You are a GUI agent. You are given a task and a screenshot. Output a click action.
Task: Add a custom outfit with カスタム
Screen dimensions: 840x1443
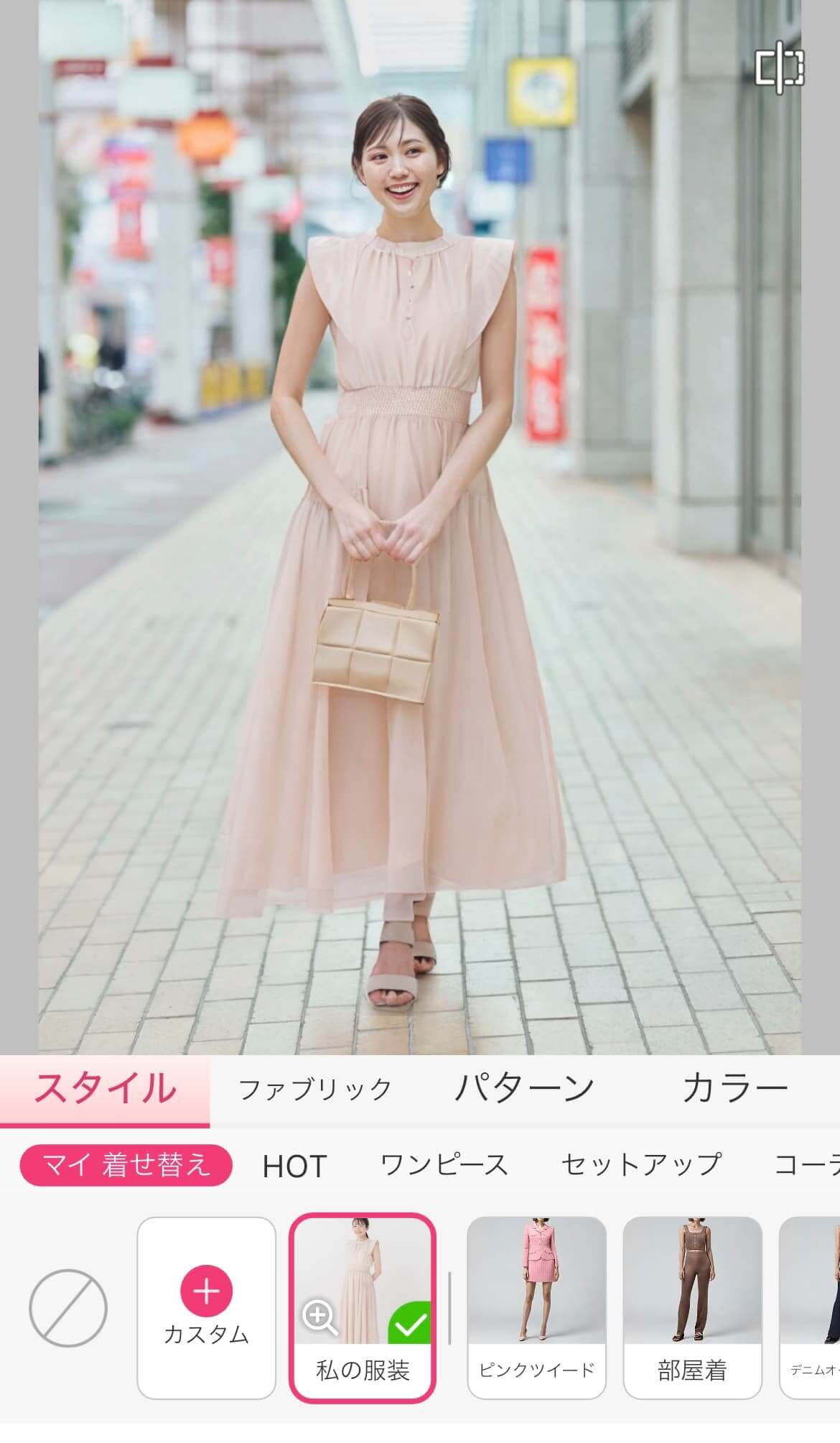pyautogui.click(x=206, y=1306)
